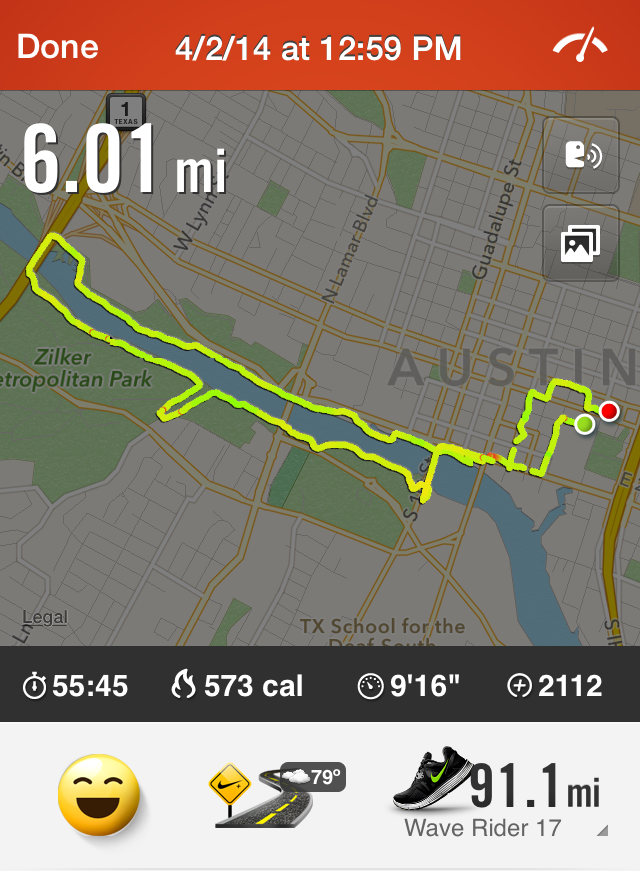Edit terrain and 79° weather info
Image resolution: width=640 pixels, height=871 pixels.
coord(274,794)
